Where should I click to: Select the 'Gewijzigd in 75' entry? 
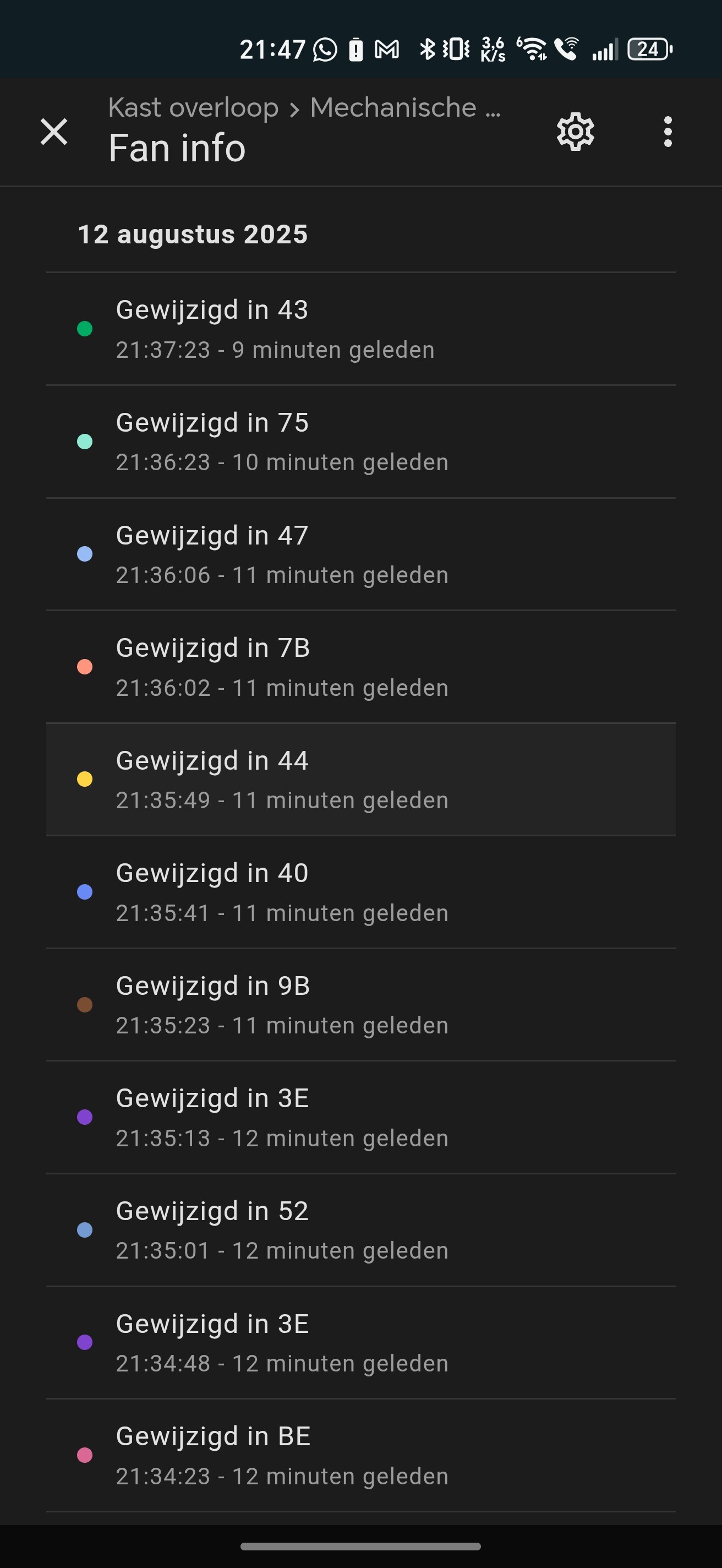pos(360,442)
